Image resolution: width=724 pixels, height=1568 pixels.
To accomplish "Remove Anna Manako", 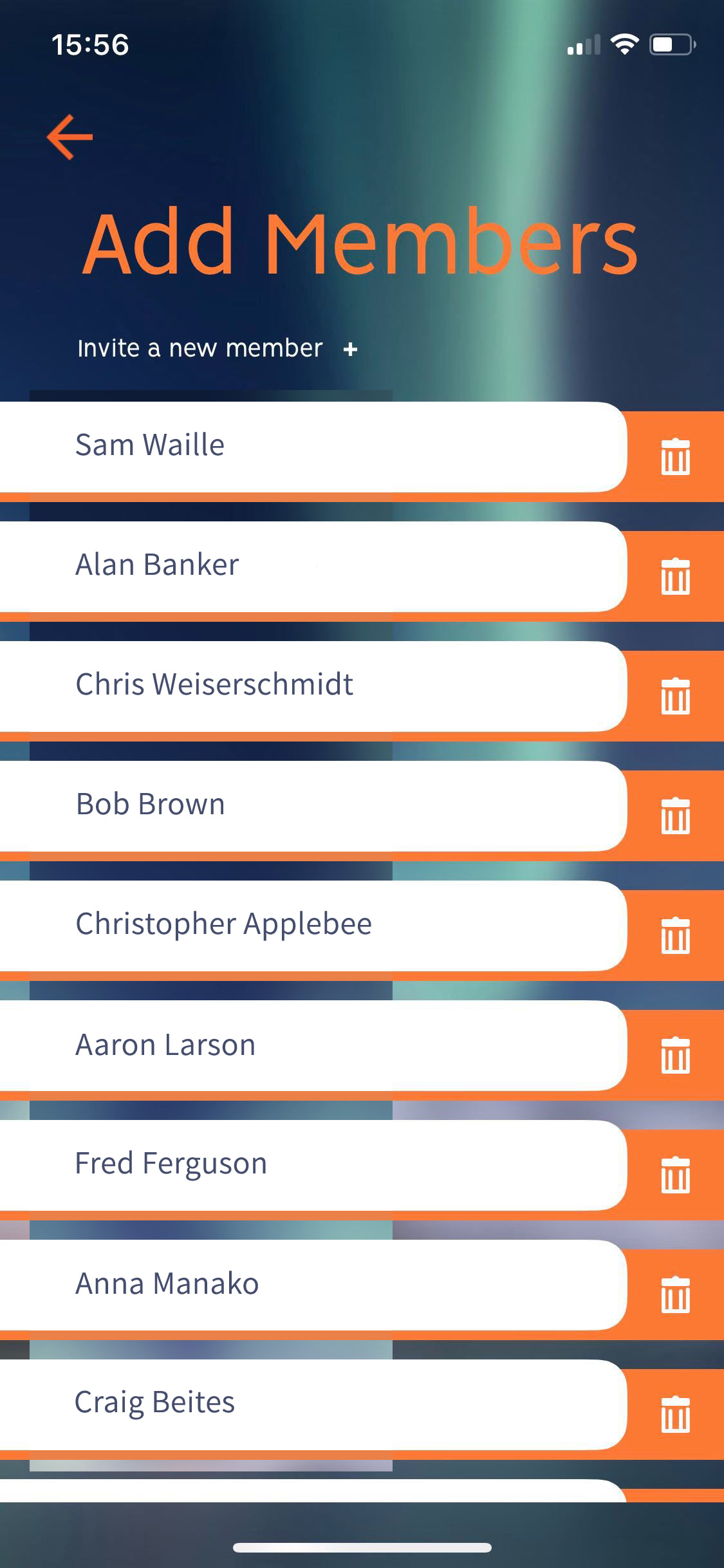I will click(x=675, y=1294).
